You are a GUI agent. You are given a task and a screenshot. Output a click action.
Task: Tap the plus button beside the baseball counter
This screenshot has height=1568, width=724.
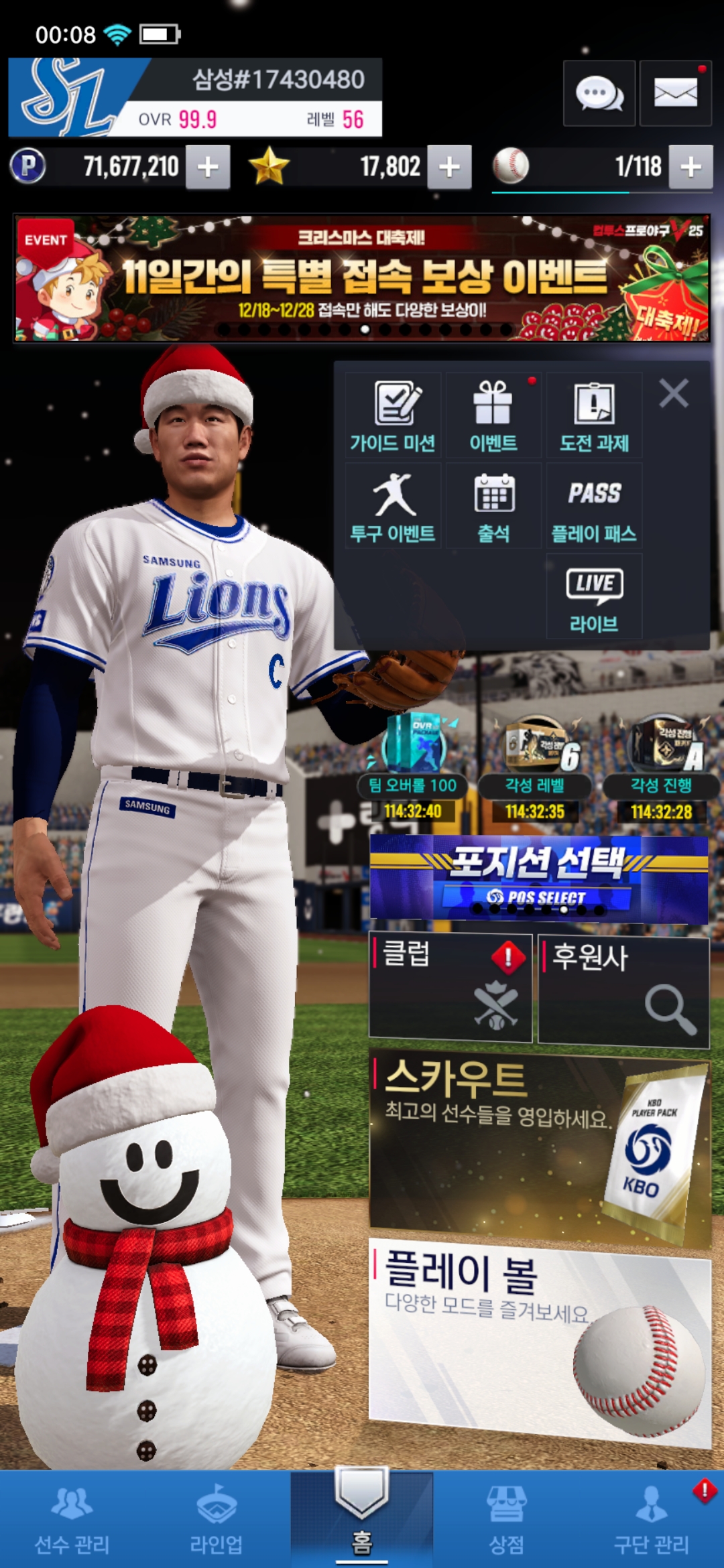click(x=690, y=167)
